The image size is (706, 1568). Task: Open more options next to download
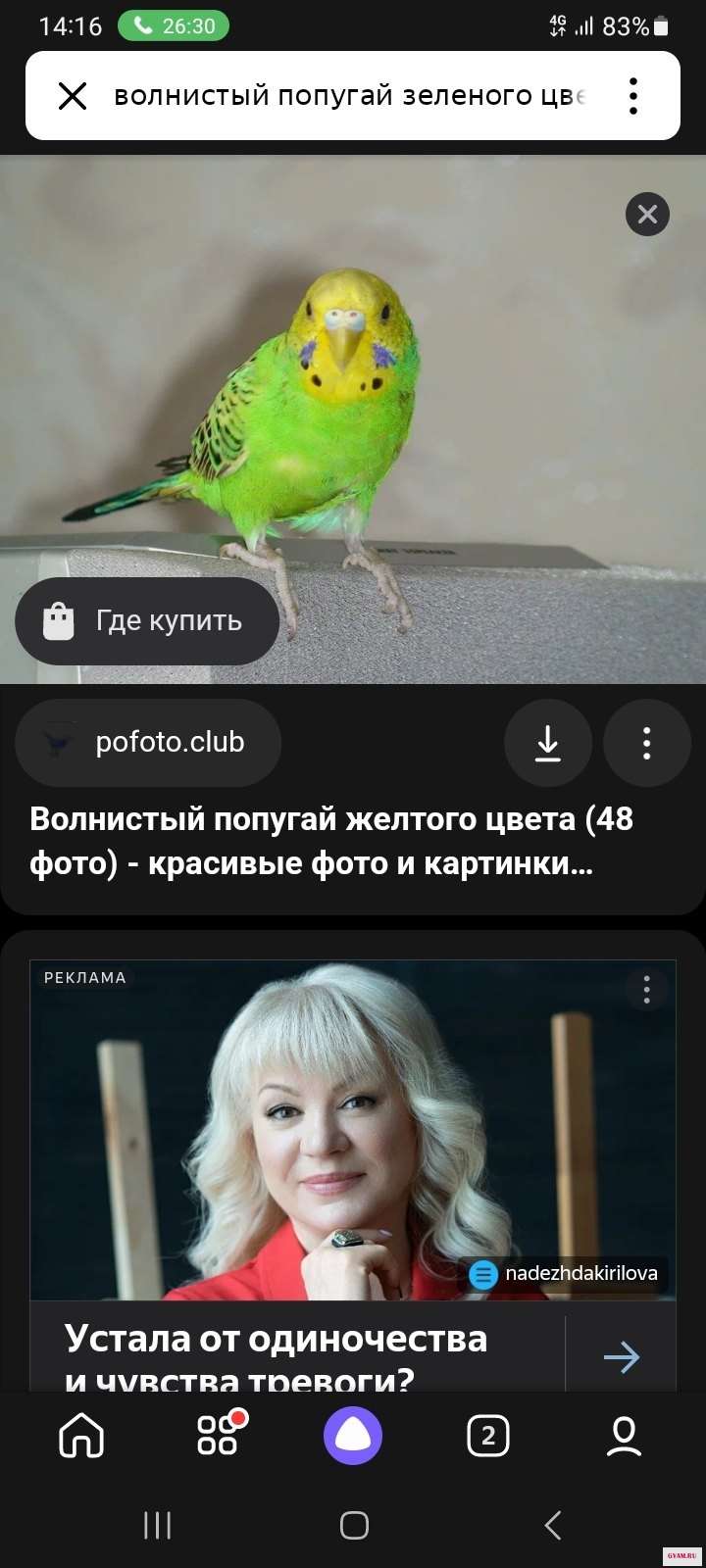[x=646, y=744]
